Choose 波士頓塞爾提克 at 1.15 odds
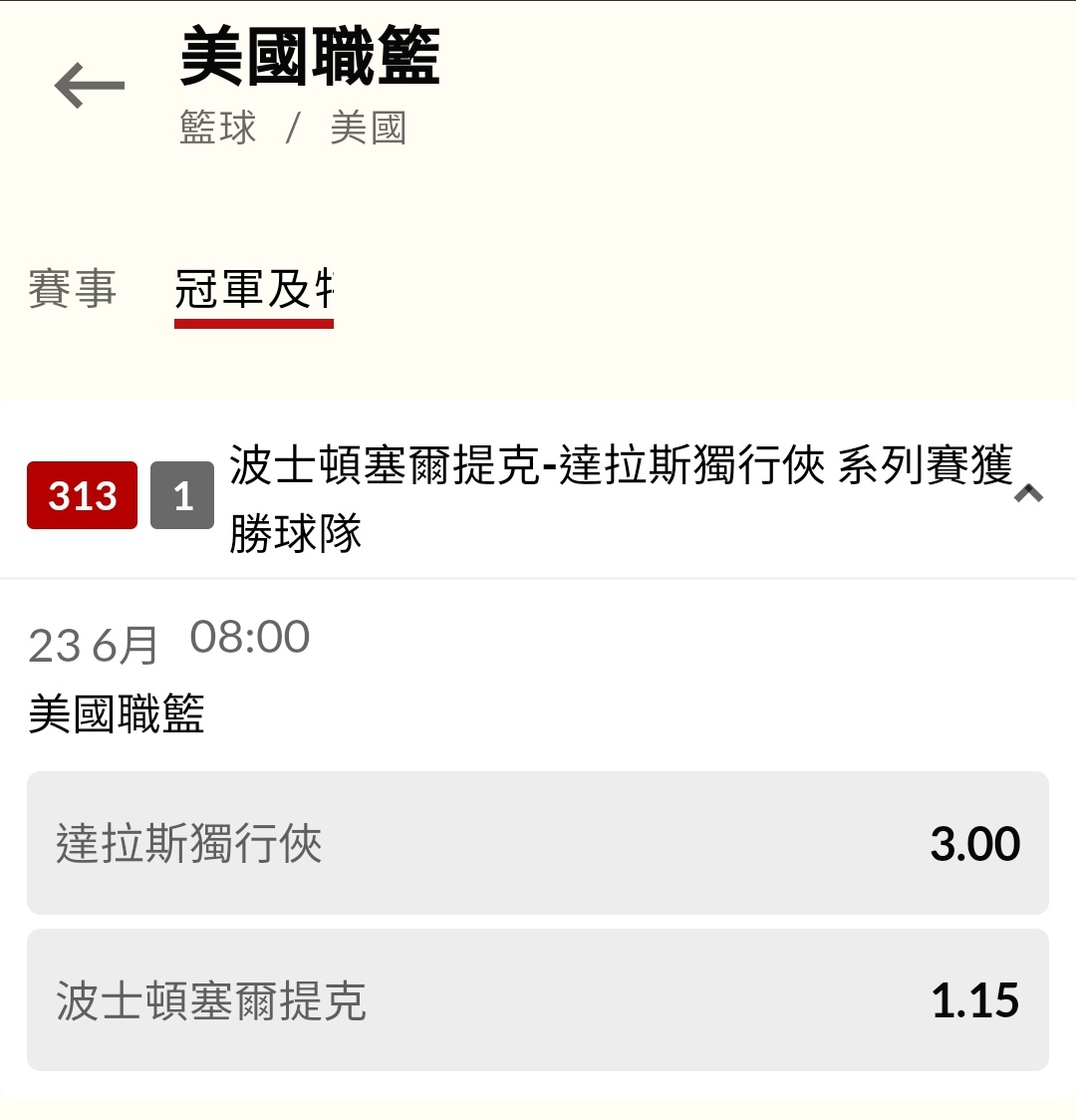The image size is (1076, 1120). coord(538,999)
